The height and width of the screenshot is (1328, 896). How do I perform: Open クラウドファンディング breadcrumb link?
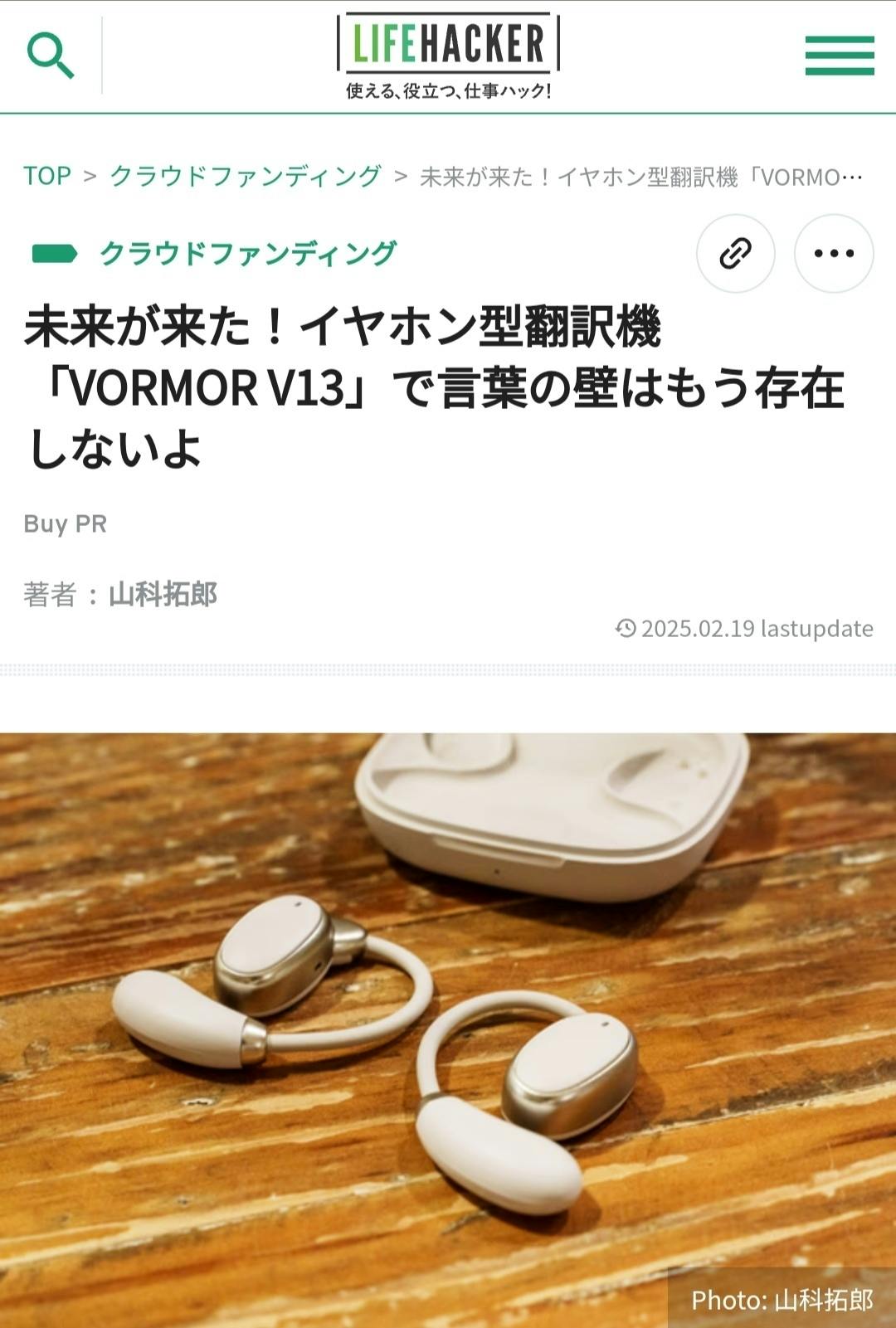pyautogui.click(x=246, y=176)
